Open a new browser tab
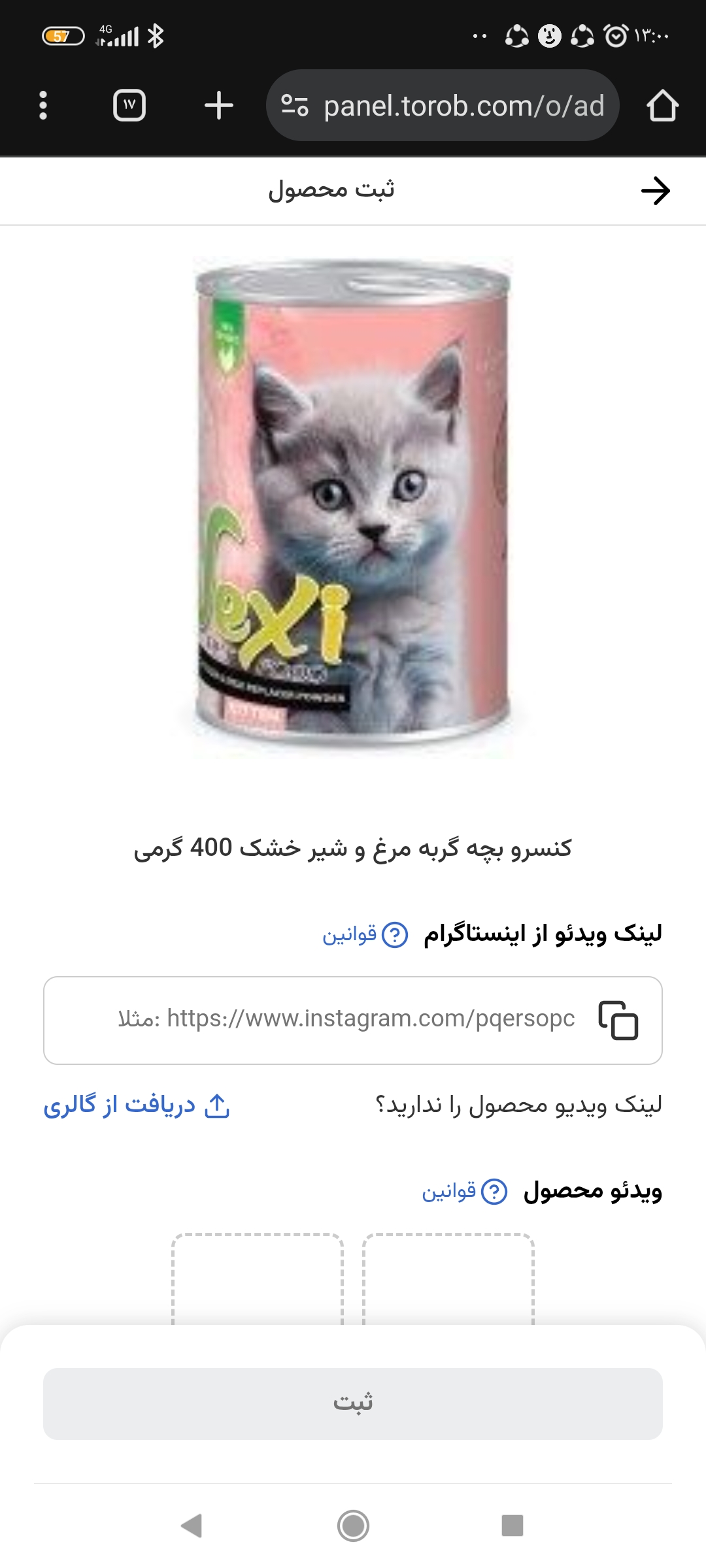 point(218,105)
